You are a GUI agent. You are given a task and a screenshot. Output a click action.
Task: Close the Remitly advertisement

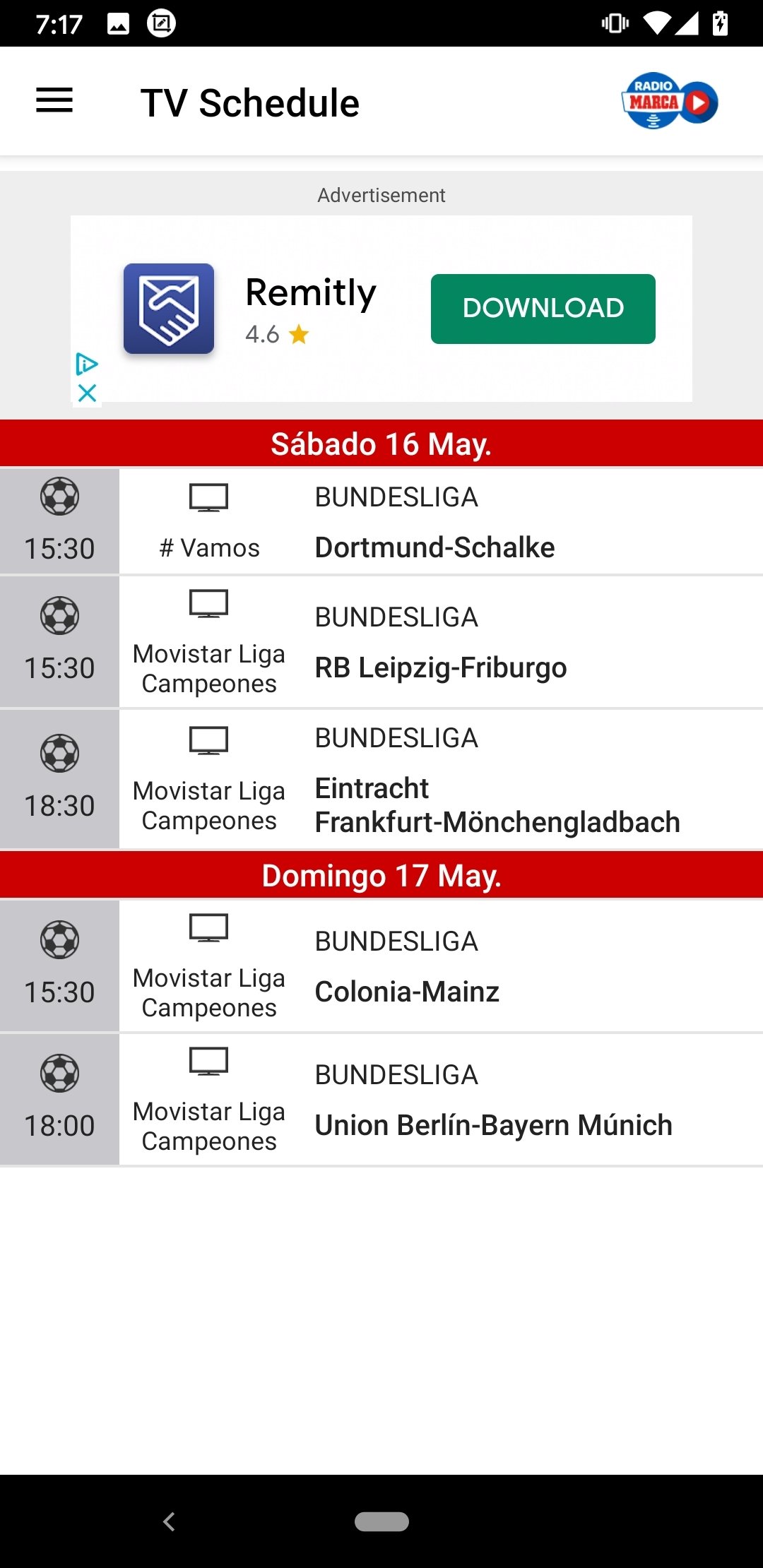click(87, 393)
